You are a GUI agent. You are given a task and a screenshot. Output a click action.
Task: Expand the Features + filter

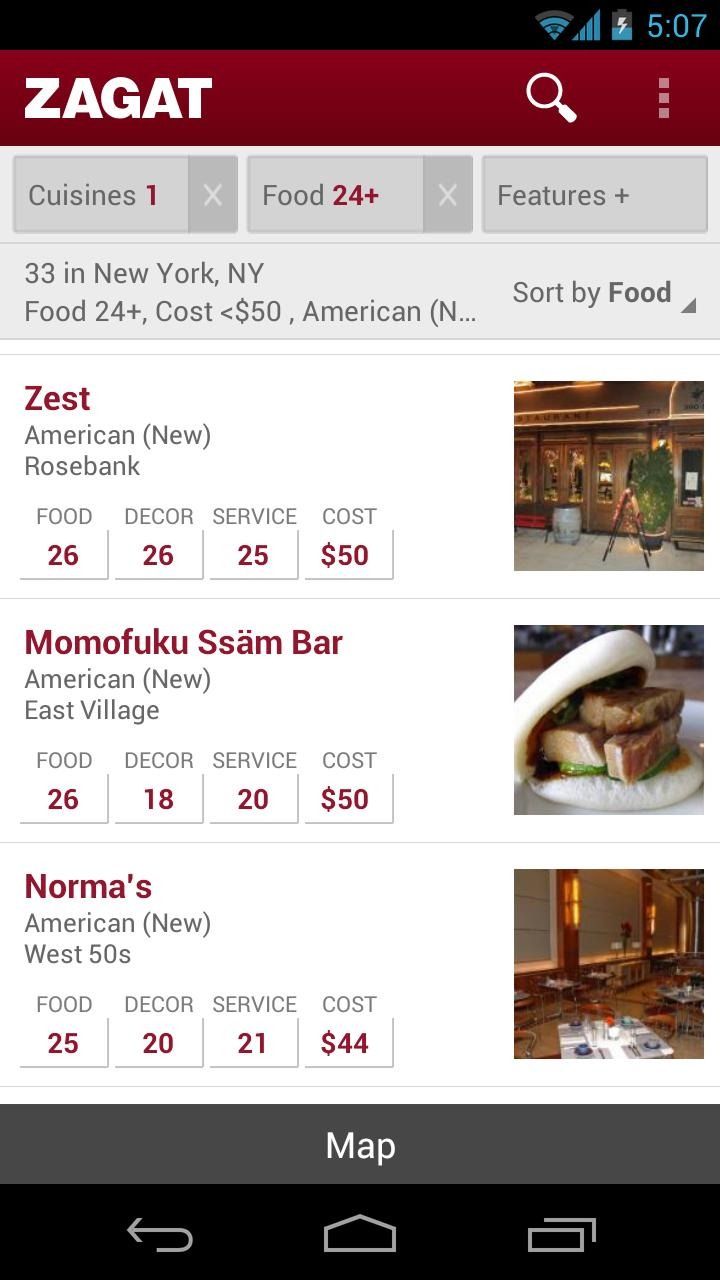point(594,194)
